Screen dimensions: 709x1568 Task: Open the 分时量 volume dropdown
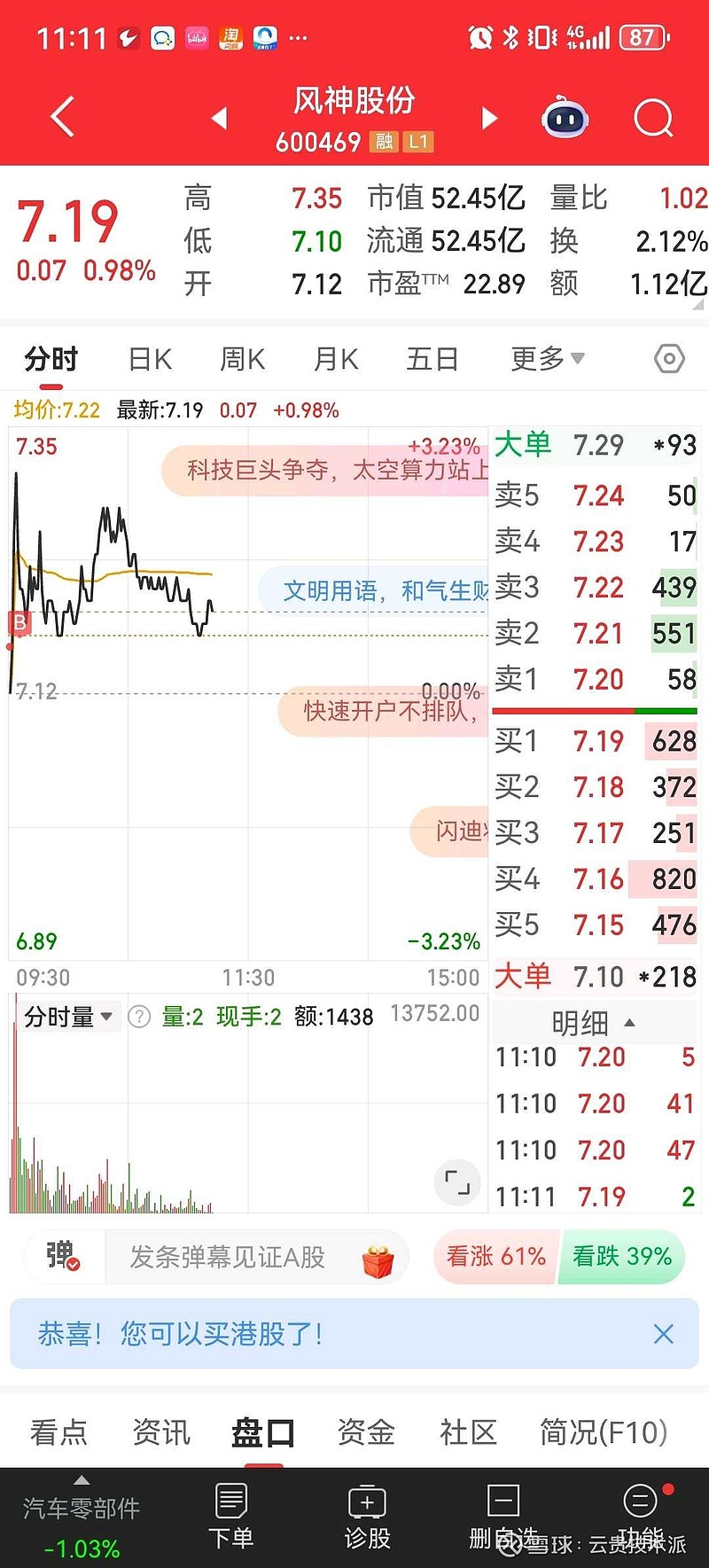[68, 1017]
